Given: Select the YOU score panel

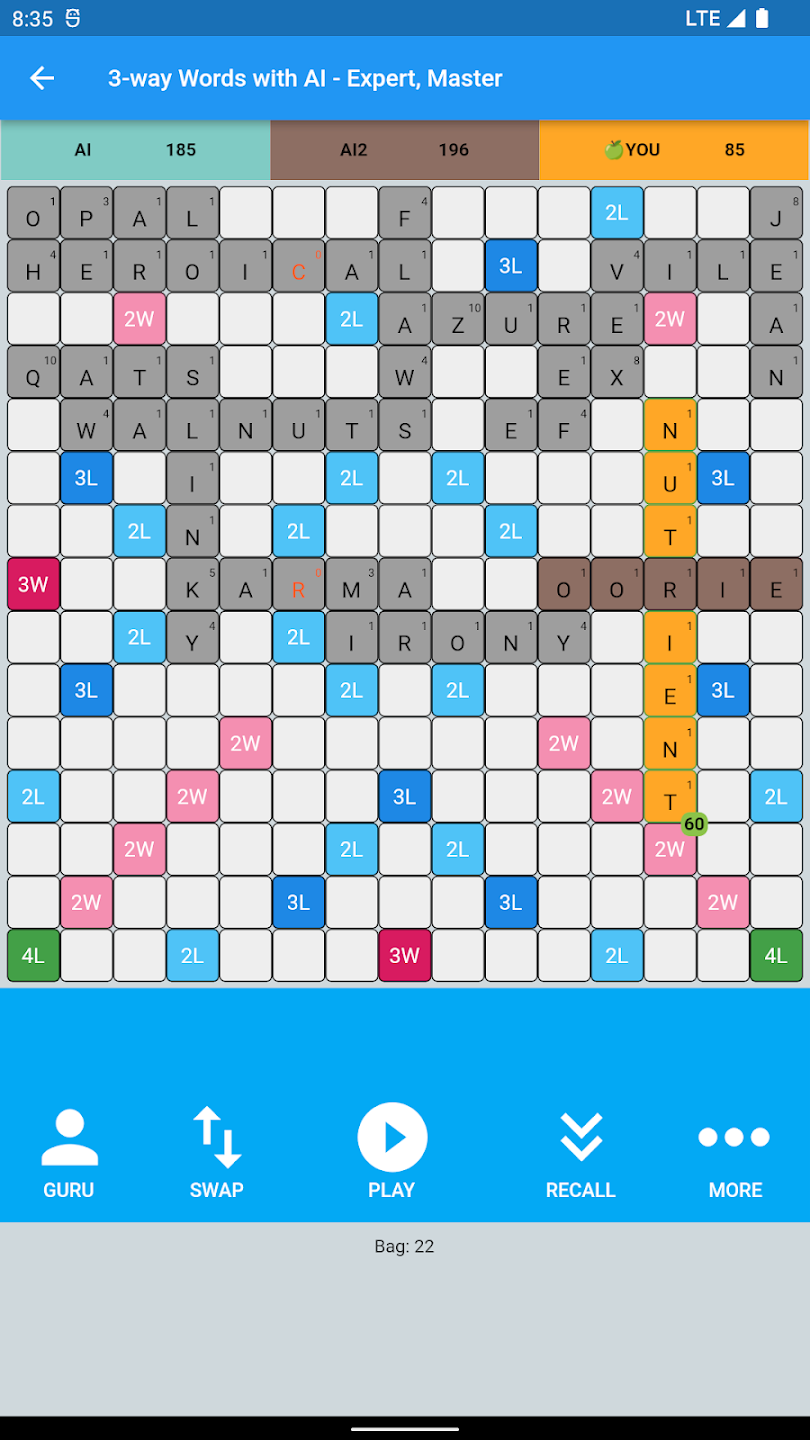Looking at the screenshot, I should coord(674,150).
